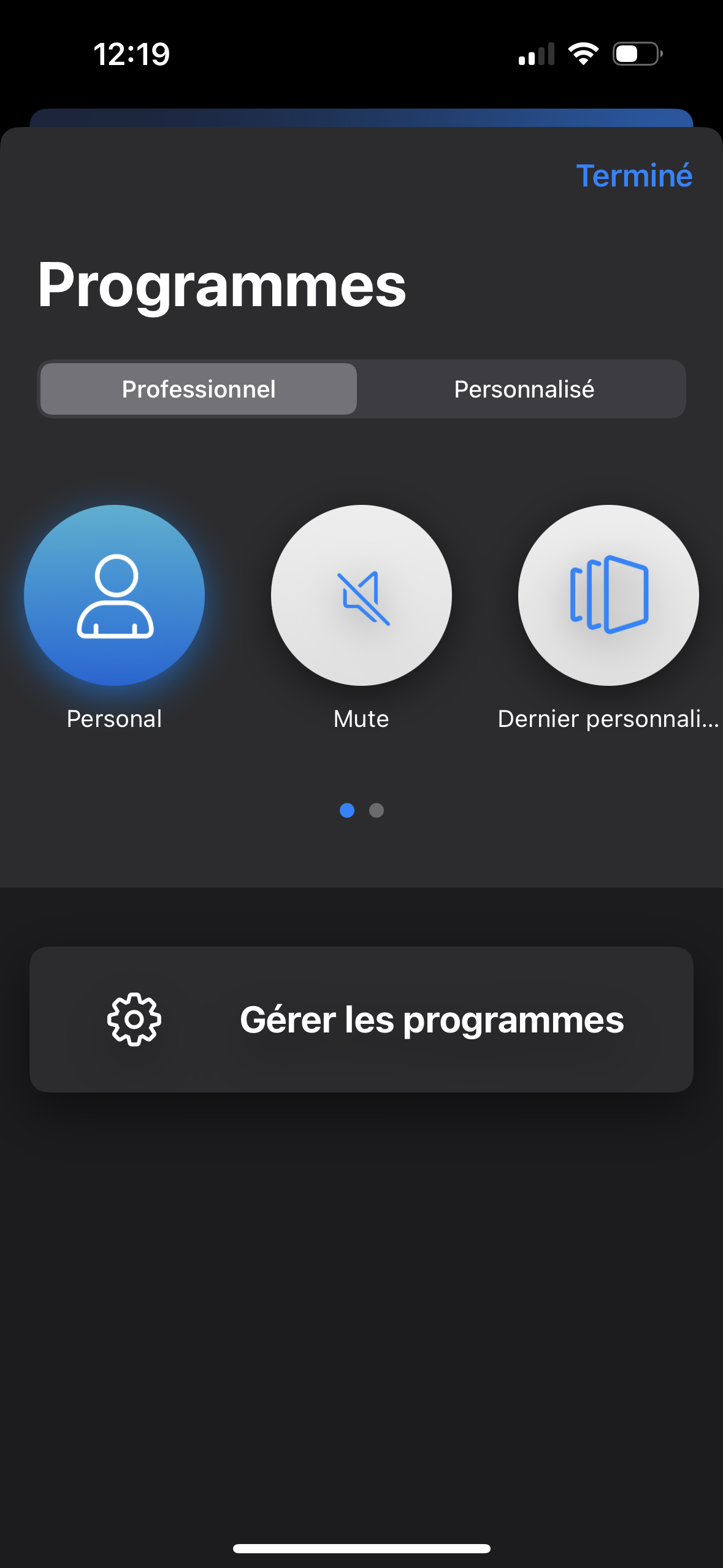Tap the second page indicator dot
The width and height of the screenshot is (723, 1568).
tap(377, 810)
